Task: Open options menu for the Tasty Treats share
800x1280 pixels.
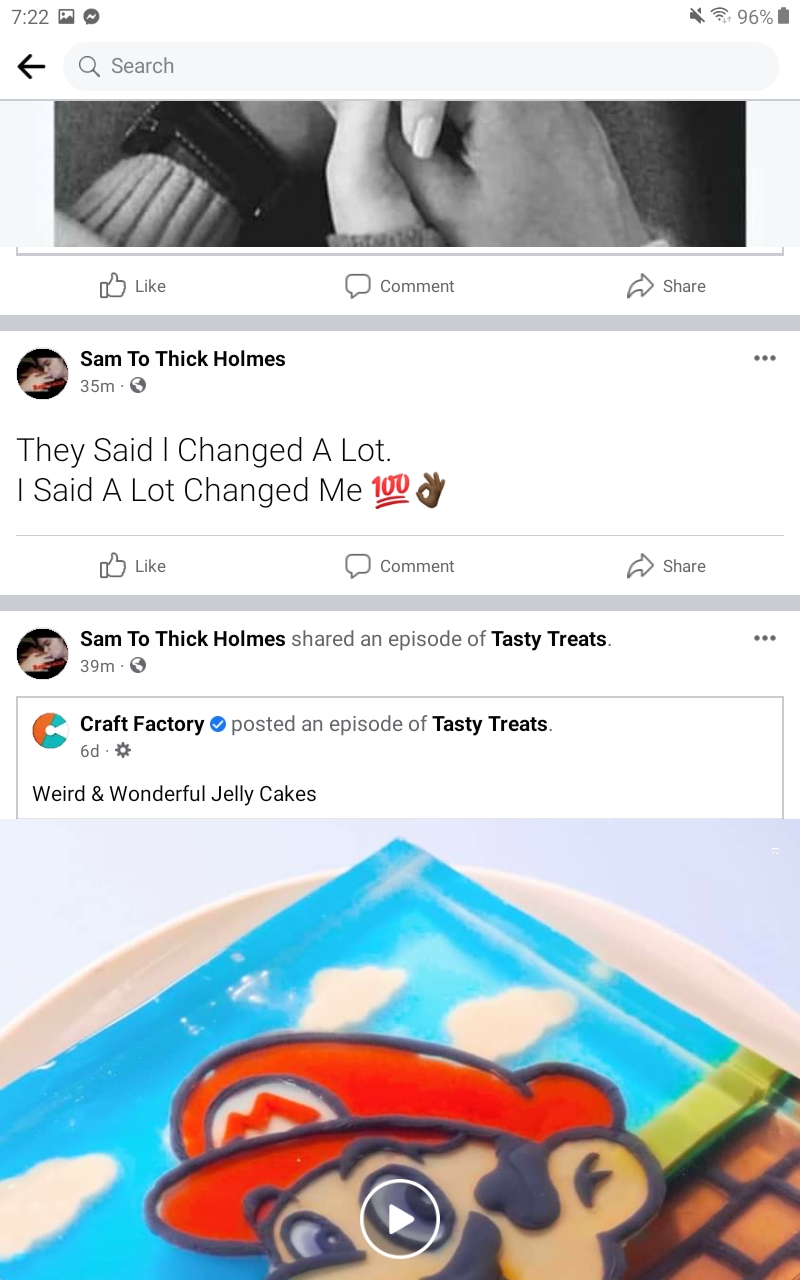Action: click(765, 638)
